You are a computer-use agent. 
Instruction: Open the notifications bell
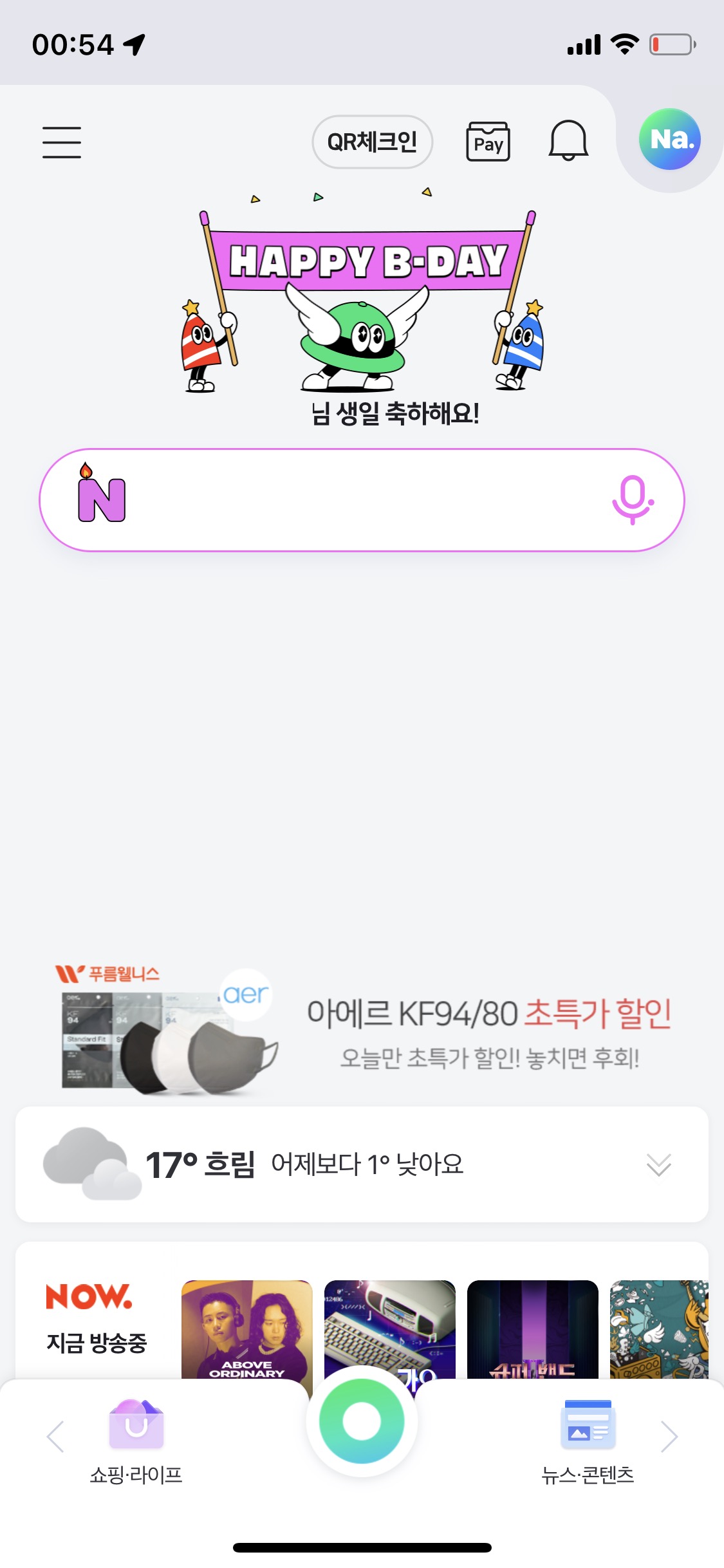click(x=568, y=141)
